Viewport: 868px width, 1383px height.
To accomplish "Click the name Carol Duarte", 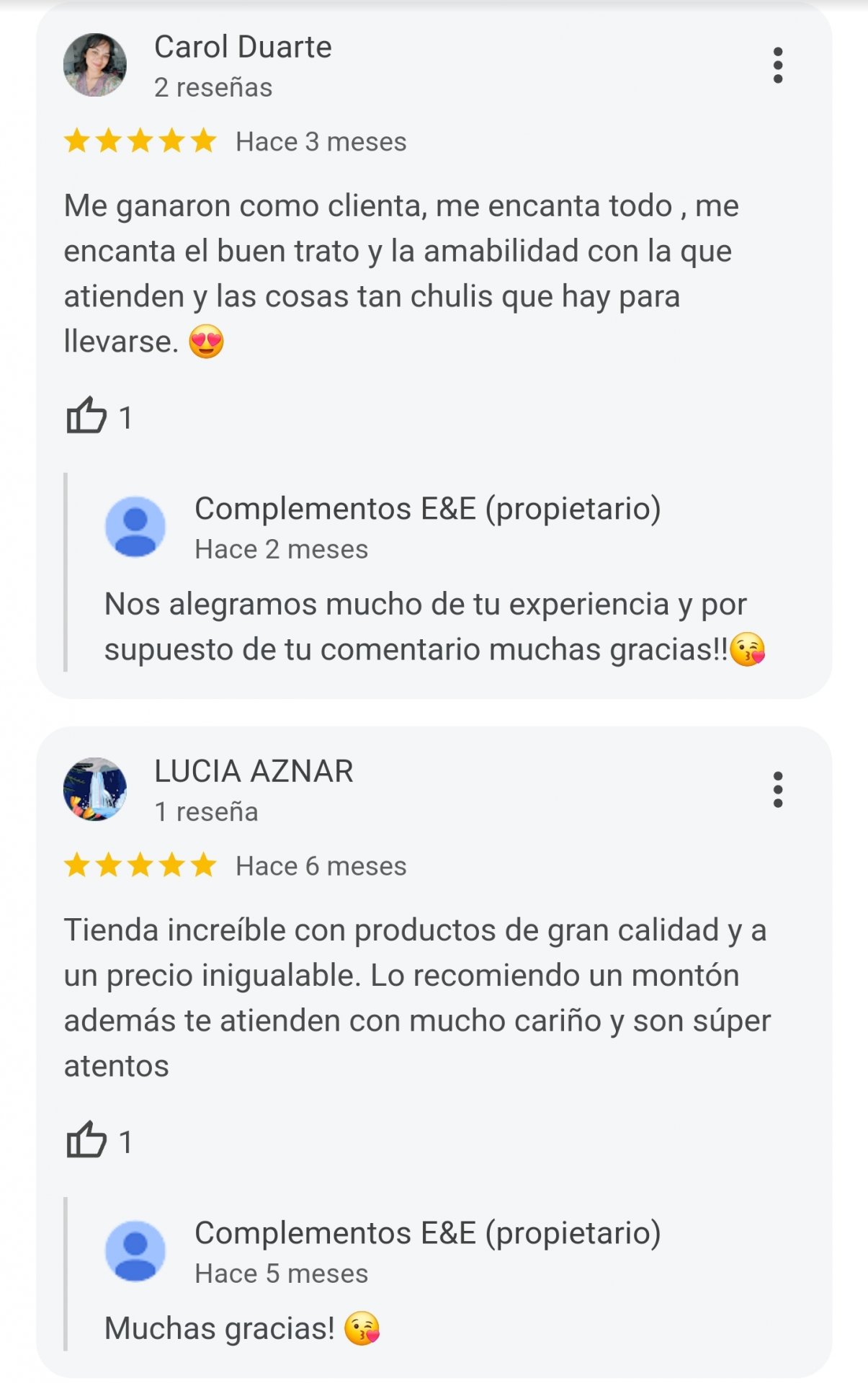I will tap(243, 49).
